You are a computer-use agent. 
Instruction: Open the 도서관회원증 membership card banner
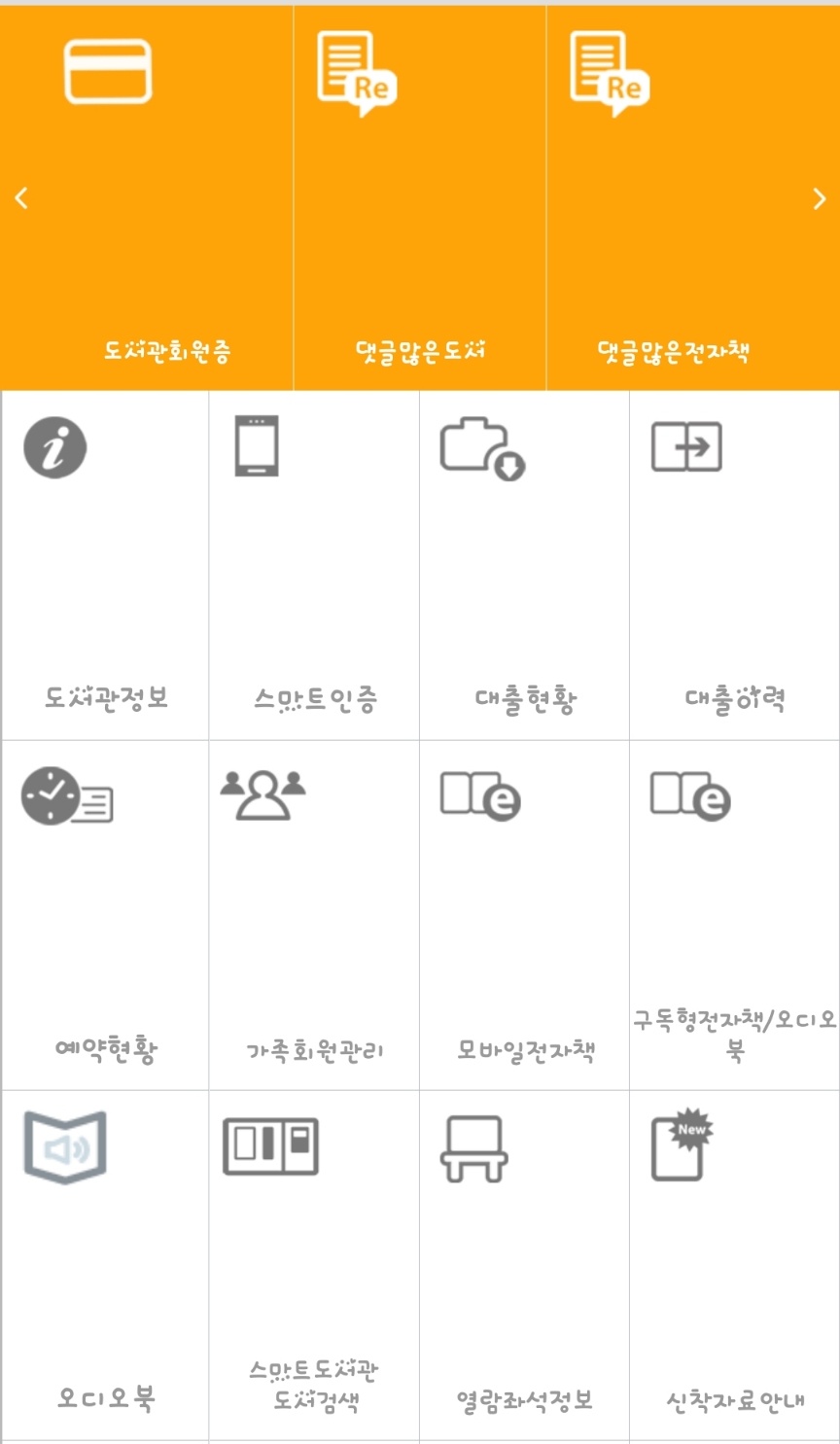146,194
